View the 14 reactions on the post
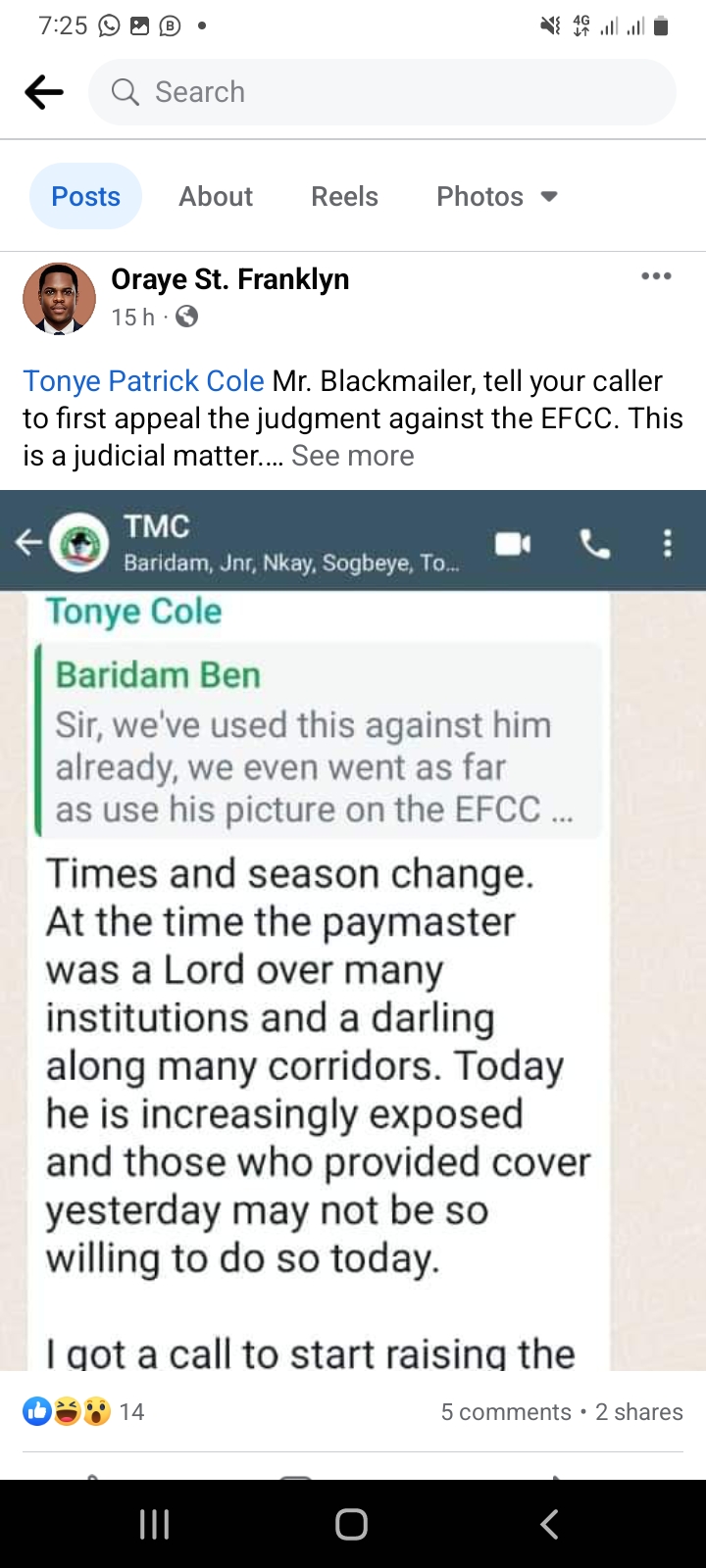 point(83,1412)
